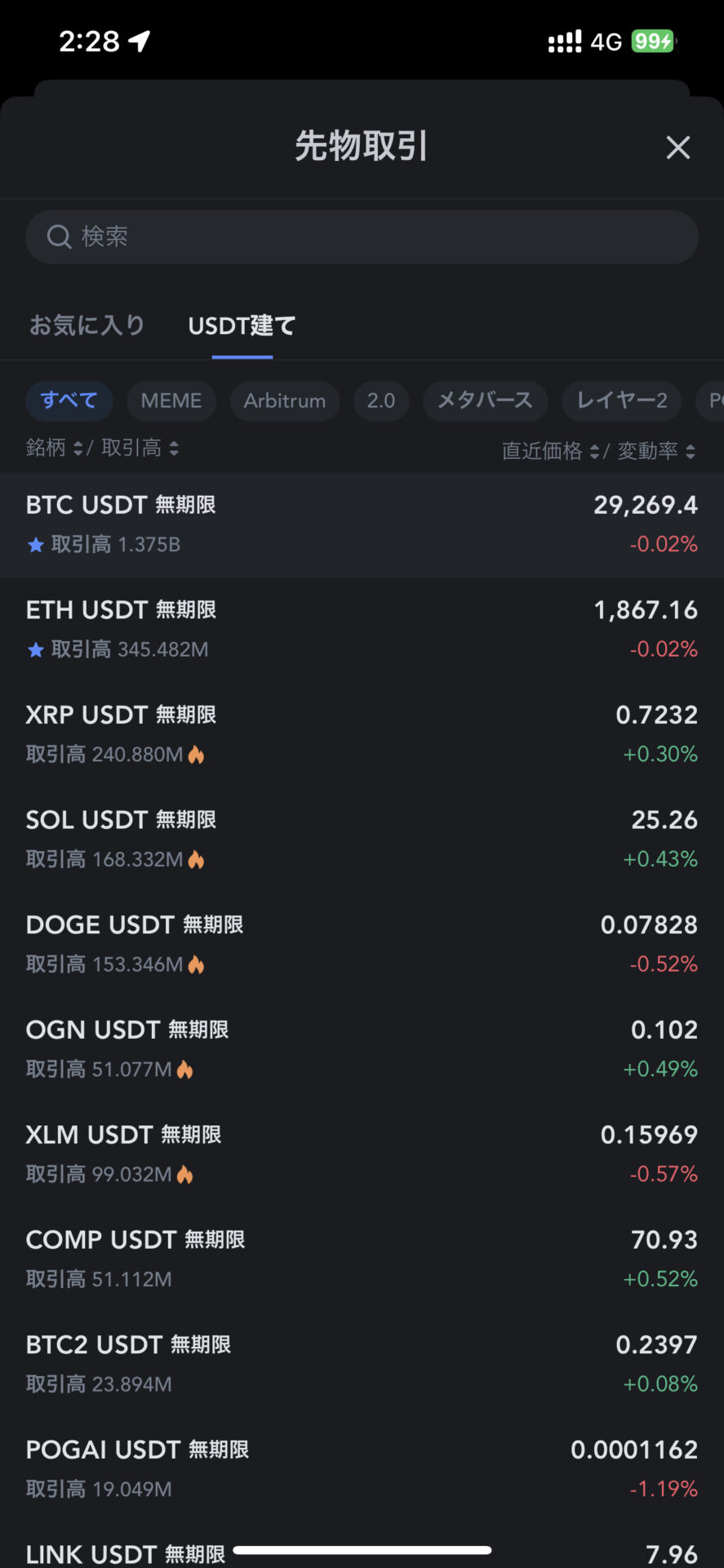Open the POGAI USDT contract
The image size is (724, 1568).
362,1469
